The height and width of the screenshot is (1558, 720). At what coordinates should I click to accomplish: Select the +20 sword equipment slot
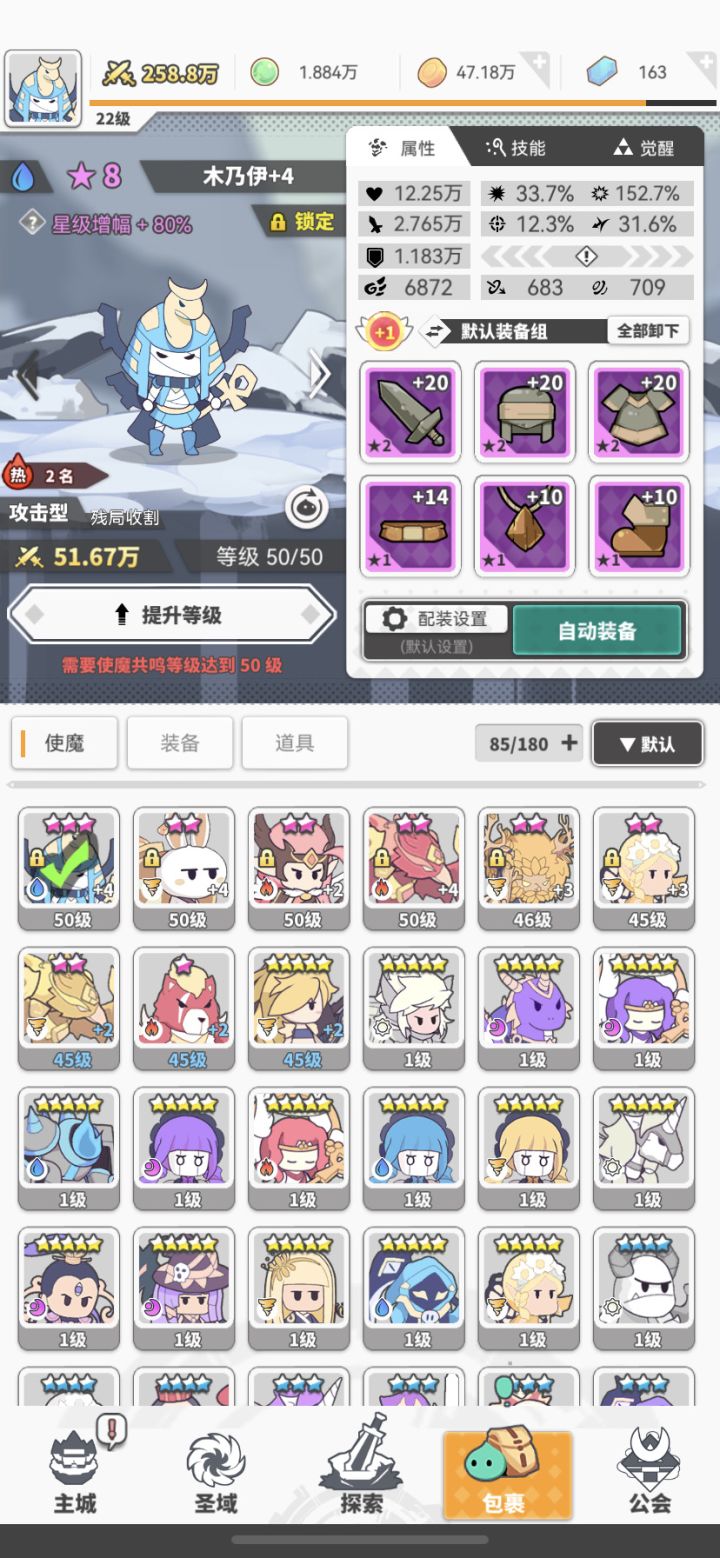[409, 413]
